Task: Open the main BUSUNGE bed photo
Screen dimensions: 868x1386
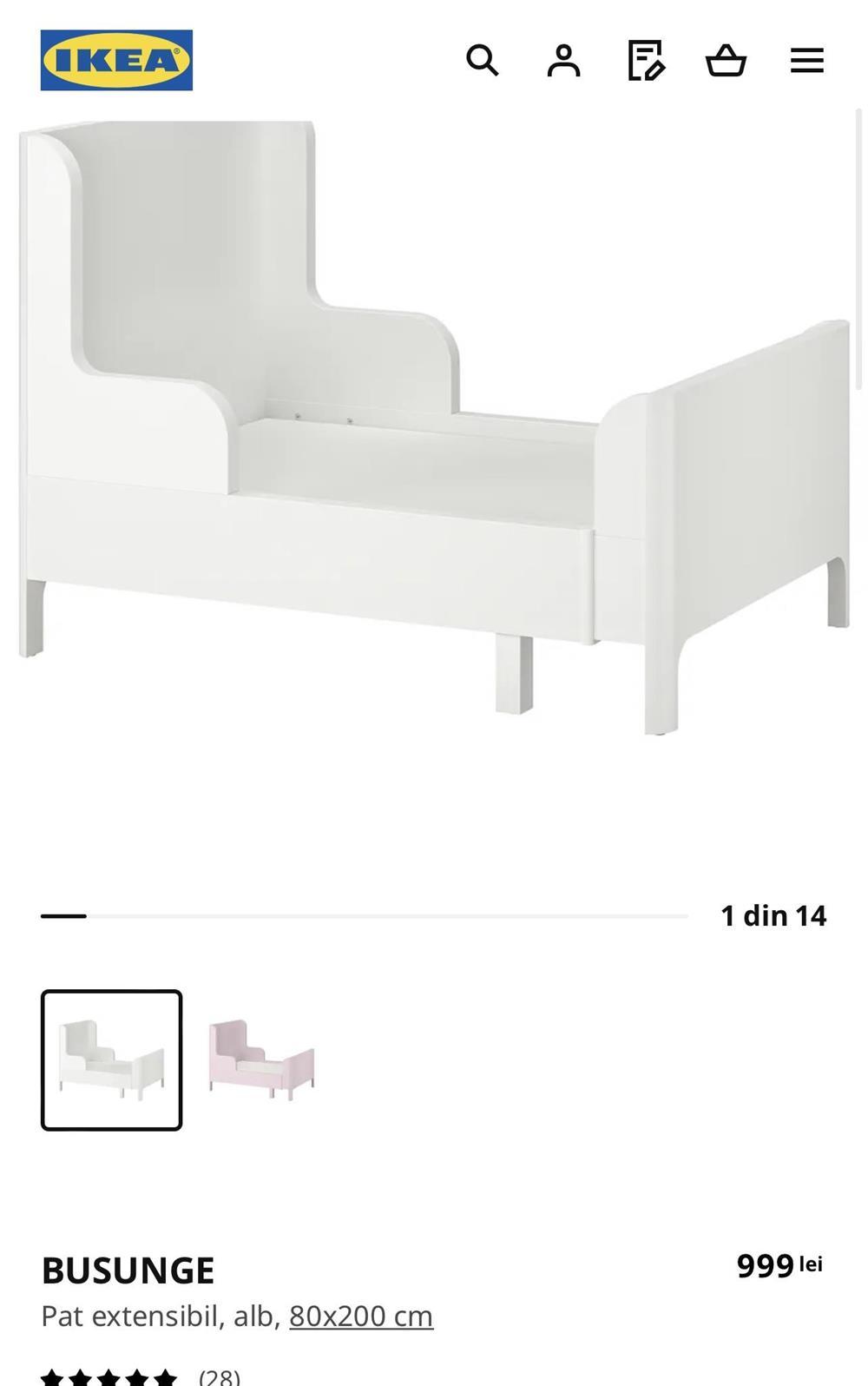Action: tap(434, 434)
